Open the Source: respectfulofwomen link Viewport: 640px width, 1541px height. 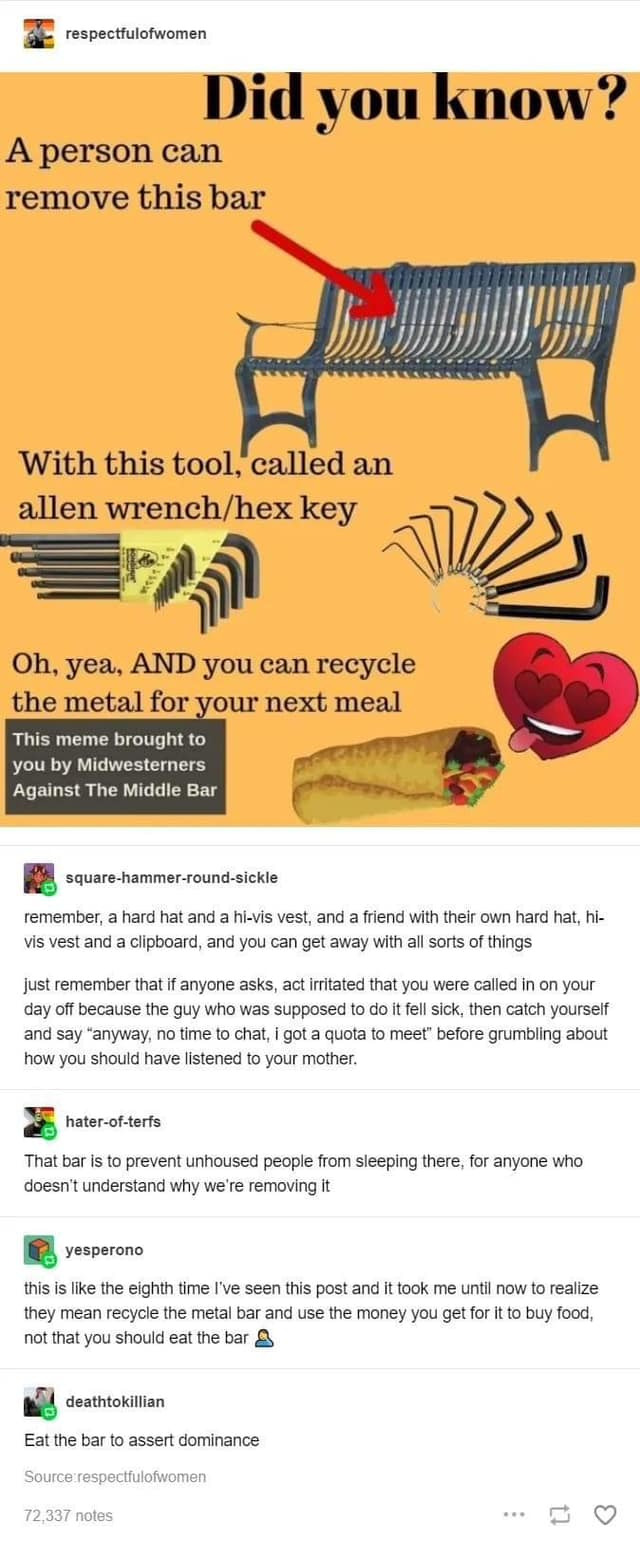(x=115, y=1476)
